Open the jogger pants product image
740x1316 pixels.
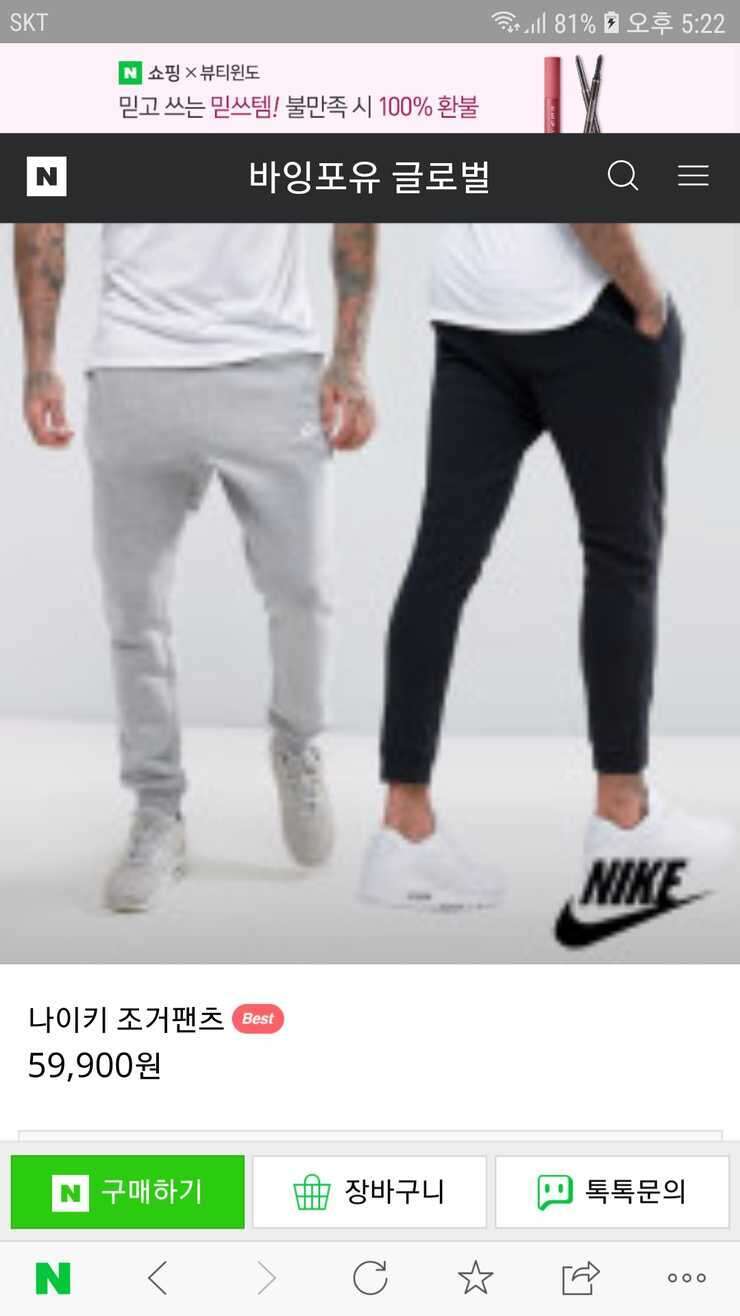tap(370, 593)
